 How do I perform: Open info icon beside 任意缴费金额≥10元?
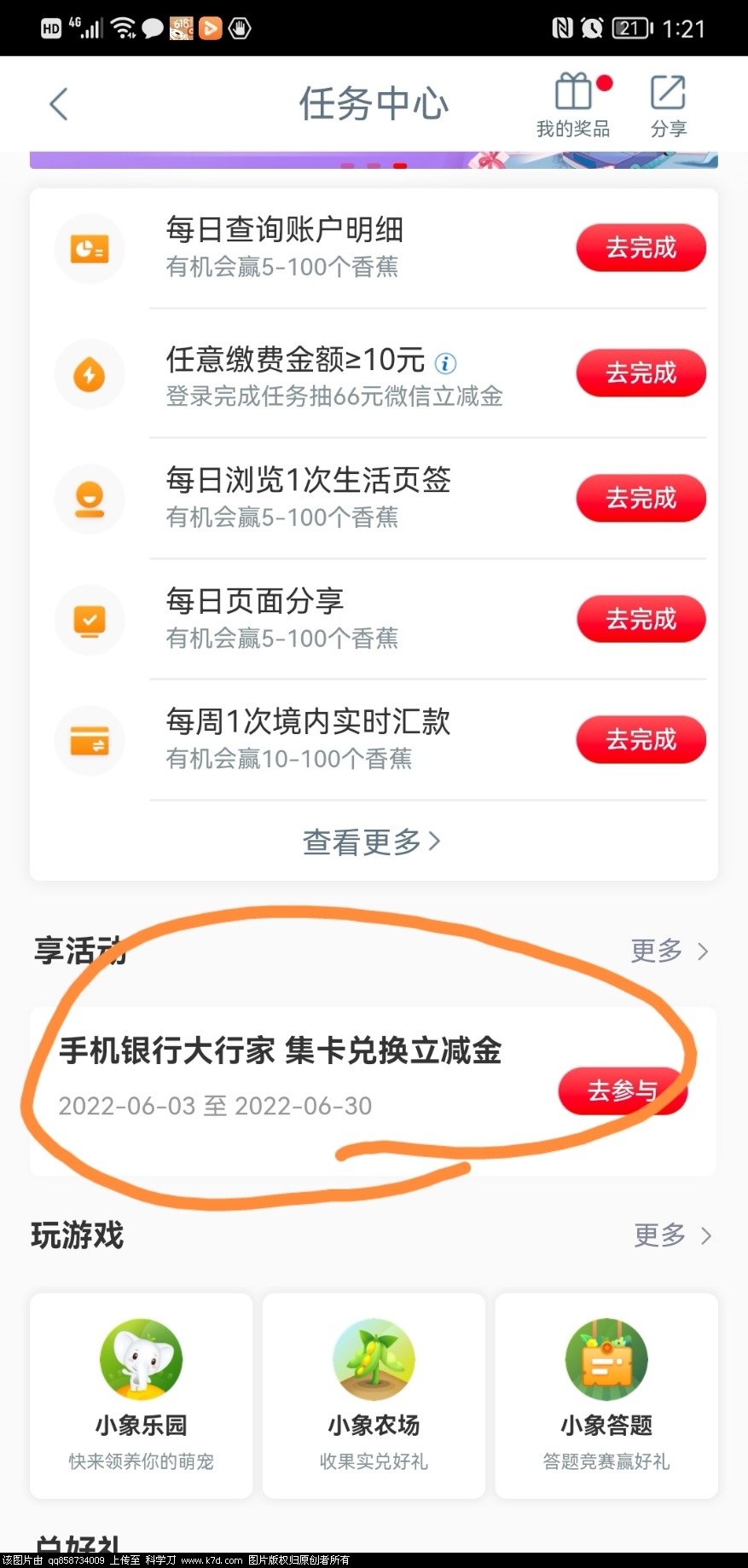pos(445,364)
